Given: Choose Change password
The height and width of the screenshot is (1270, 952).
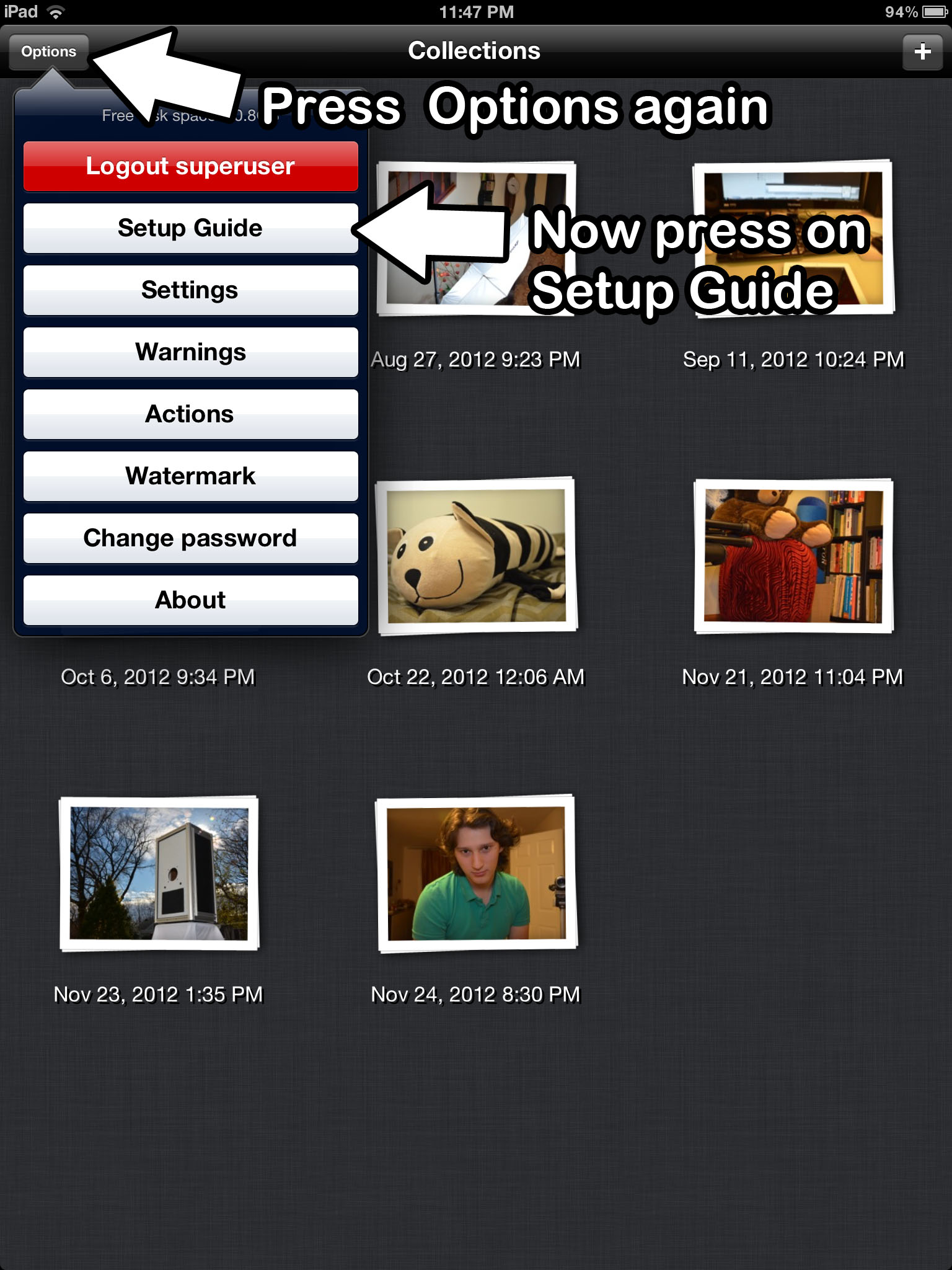Looking at the screenshot, I should coord(190,538).
